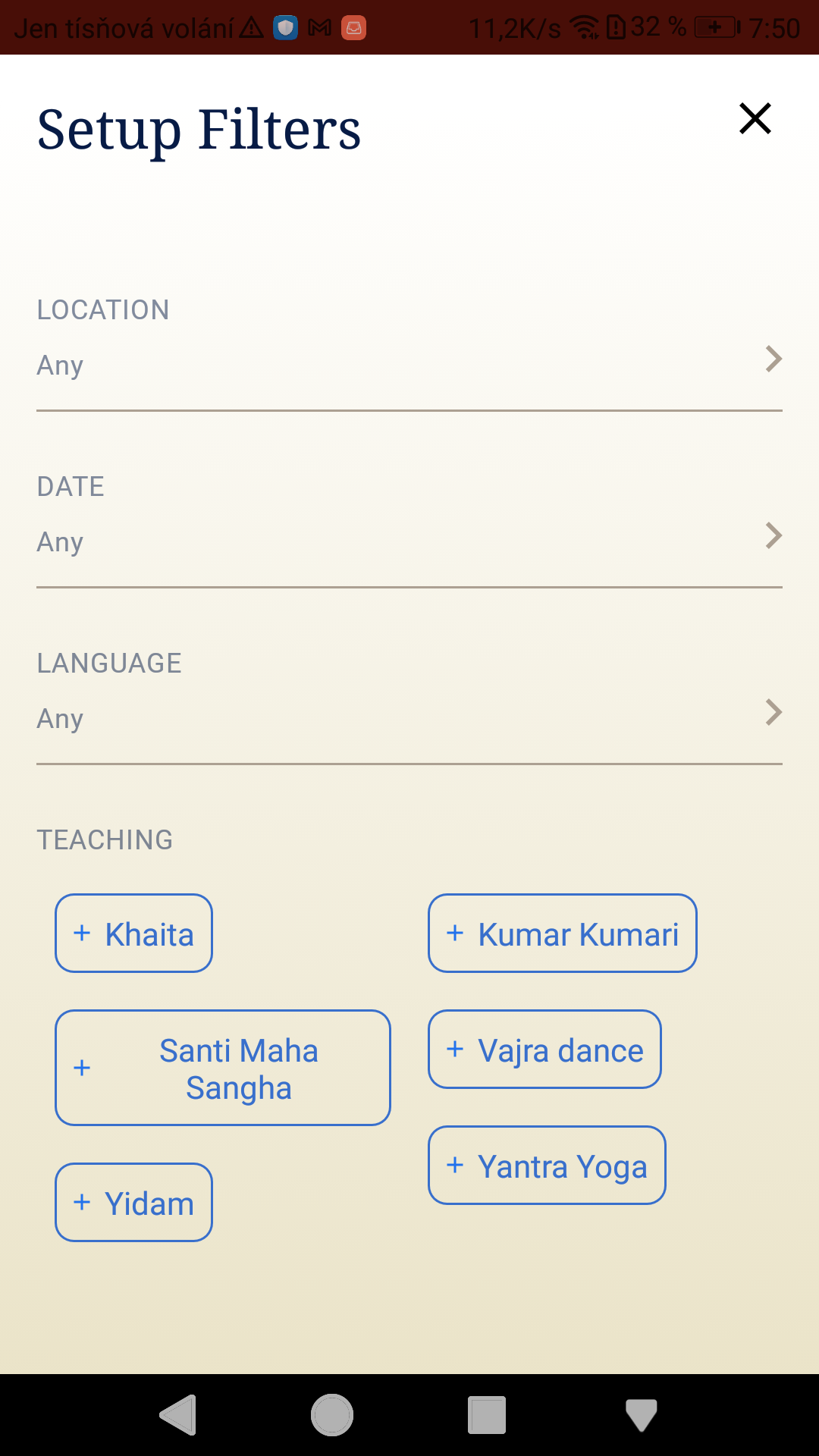
Task: Add Santi Maha Sangha teaching
Action: click(222, 1068)
